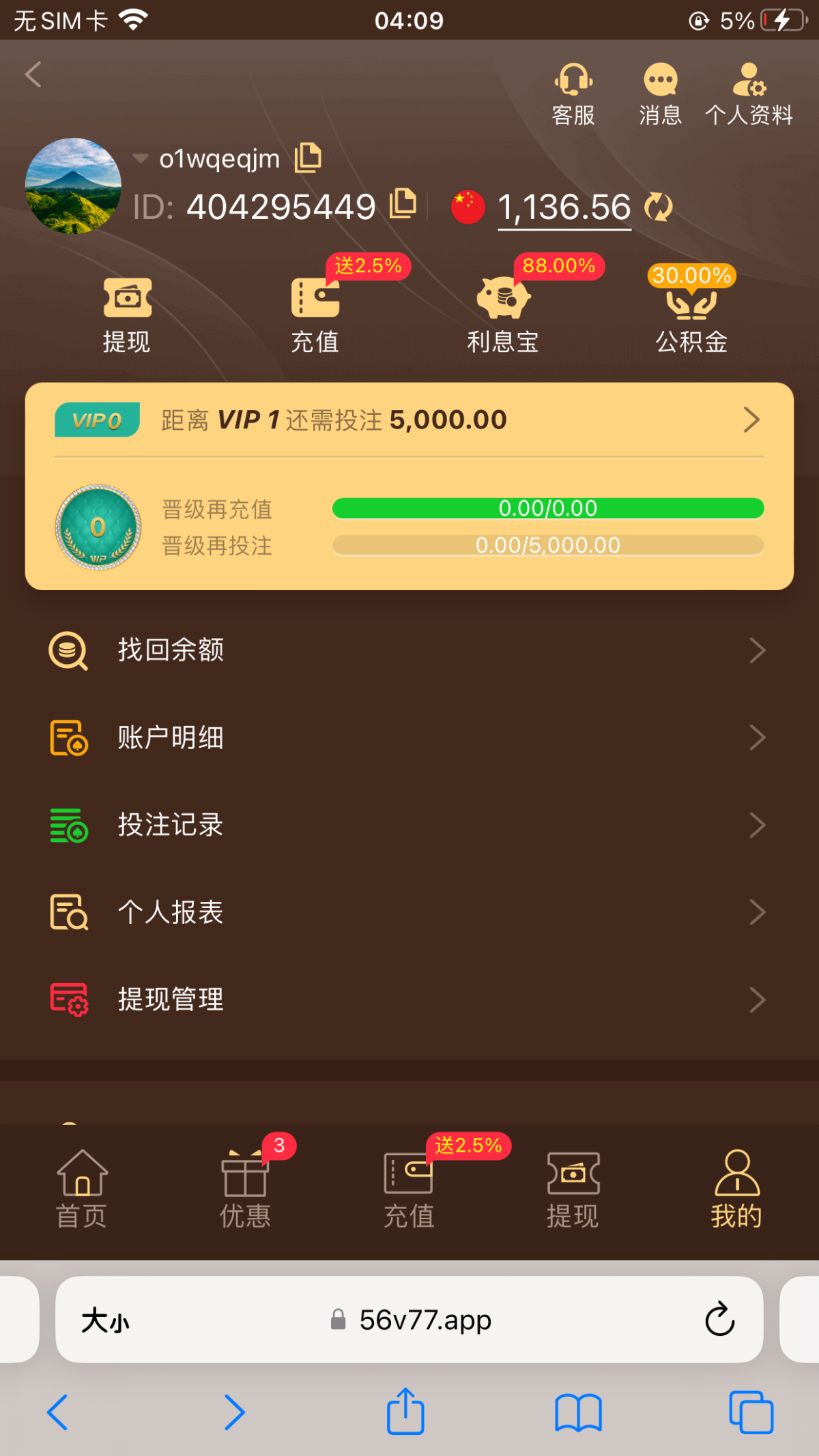Open 投注记录 betting records
Viewport: 819px width, 1456px height.
409,825
